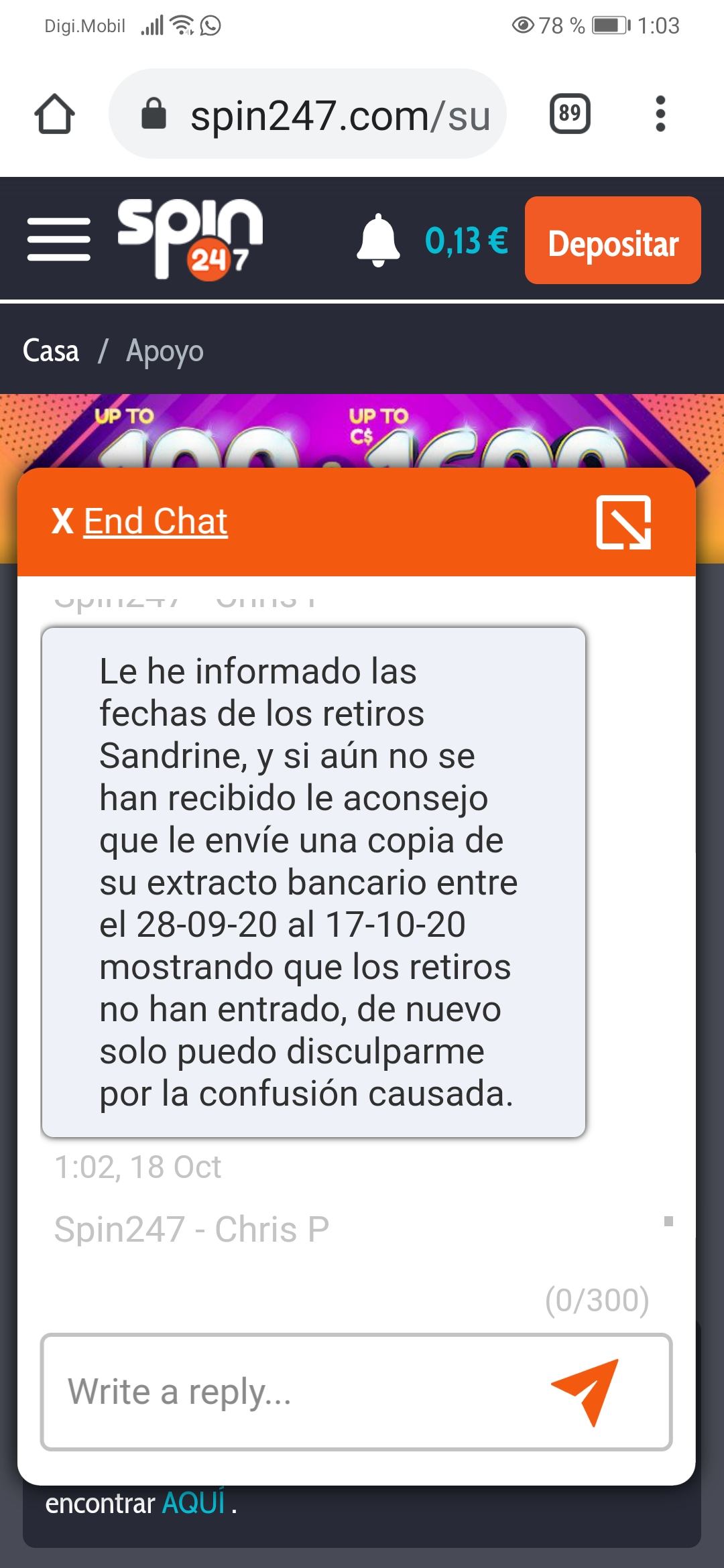724x1568 pixels.
Task: Tap the Depositar button
Action: tap(613, 241)
